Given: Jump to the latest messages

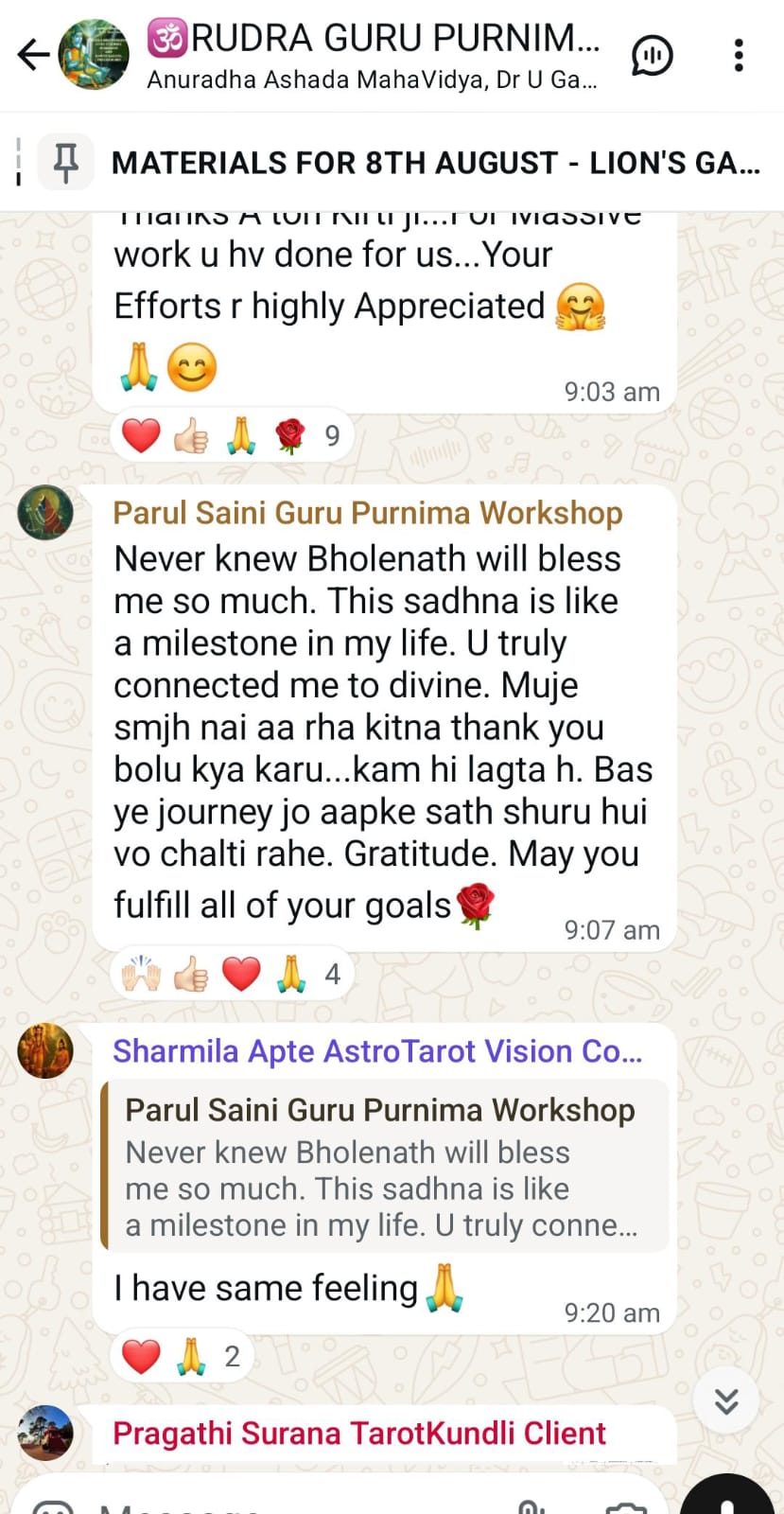Looking at the screenshot, I should [x=726, y=1400].
